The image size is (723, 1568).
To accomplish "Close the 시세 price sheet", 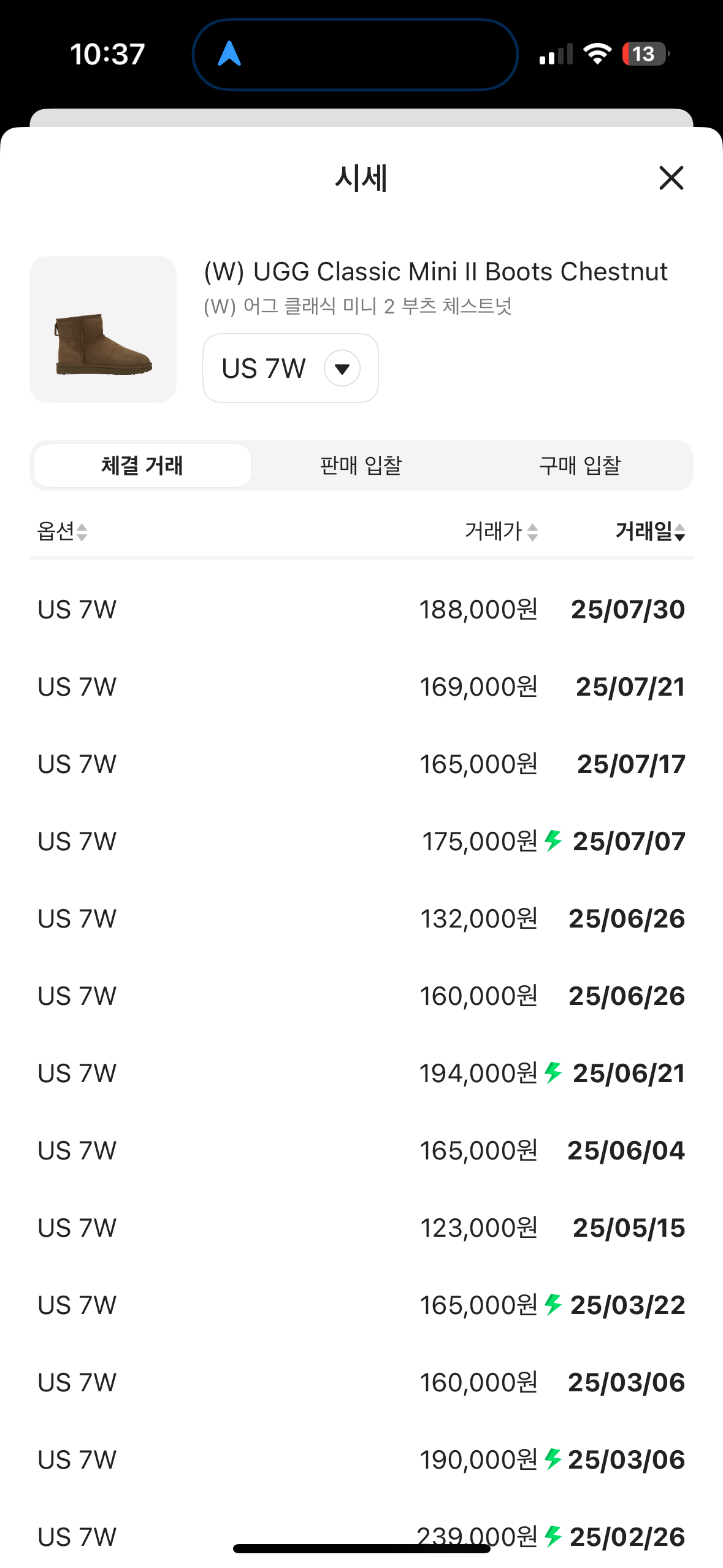I will [671, 178].
